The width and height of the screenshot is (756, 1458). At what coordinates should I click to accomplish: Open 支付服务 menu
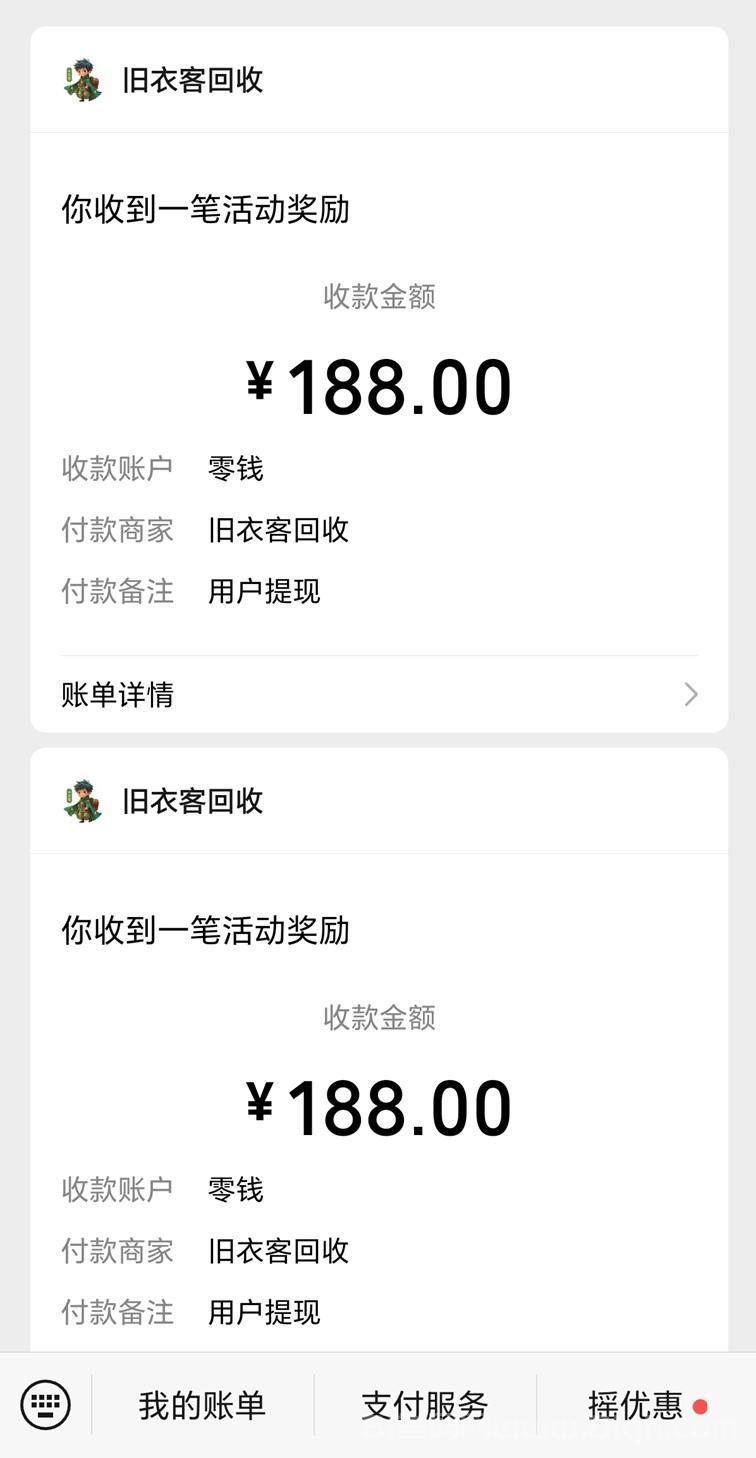click(424, 1405)
